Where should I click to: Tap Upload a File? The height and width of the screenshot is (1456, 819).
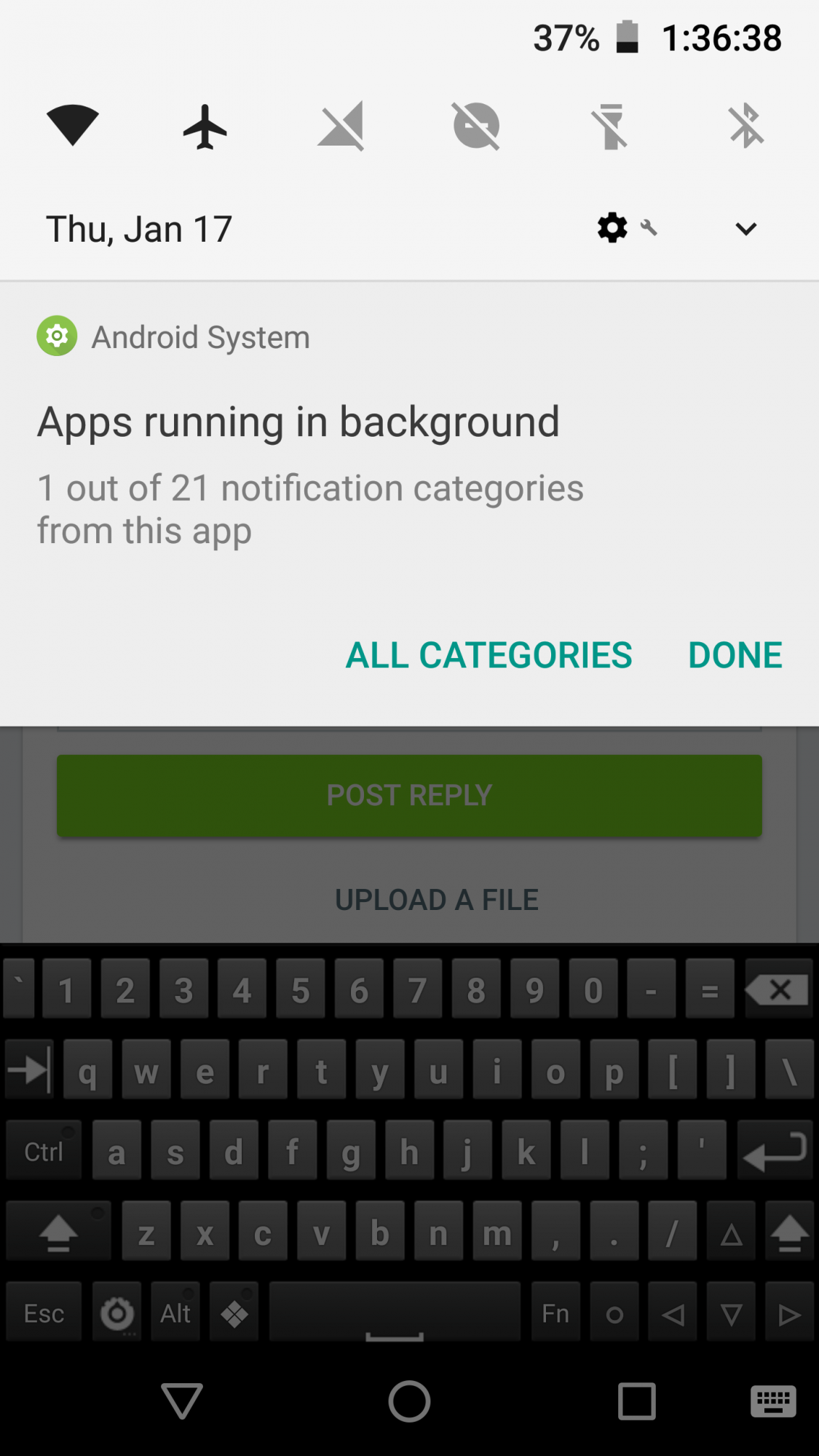[x=437, y=900]
